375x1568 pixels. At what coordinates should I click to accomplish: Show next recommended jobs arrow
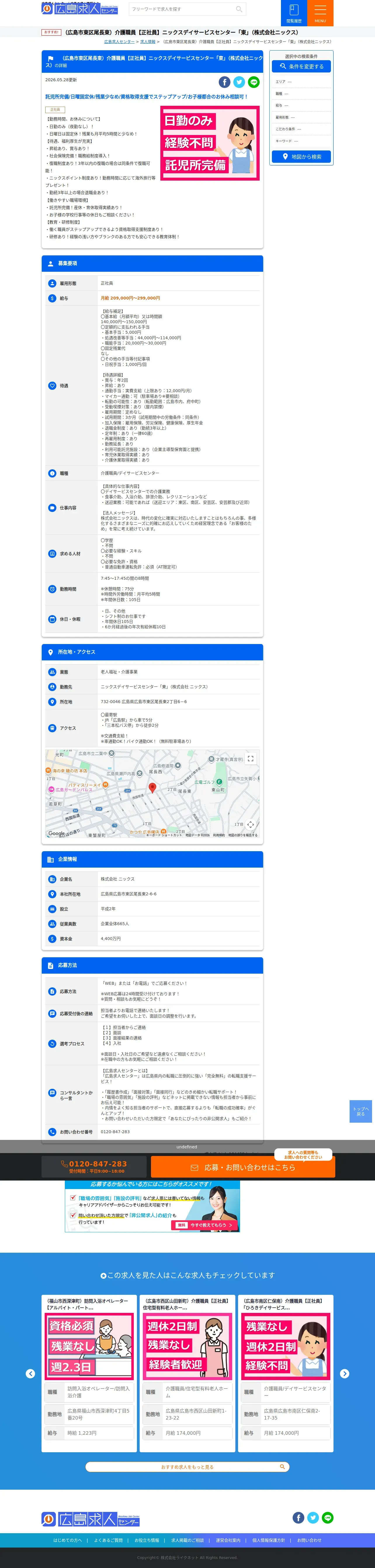pyautogui.click(x=345, y=1374)
